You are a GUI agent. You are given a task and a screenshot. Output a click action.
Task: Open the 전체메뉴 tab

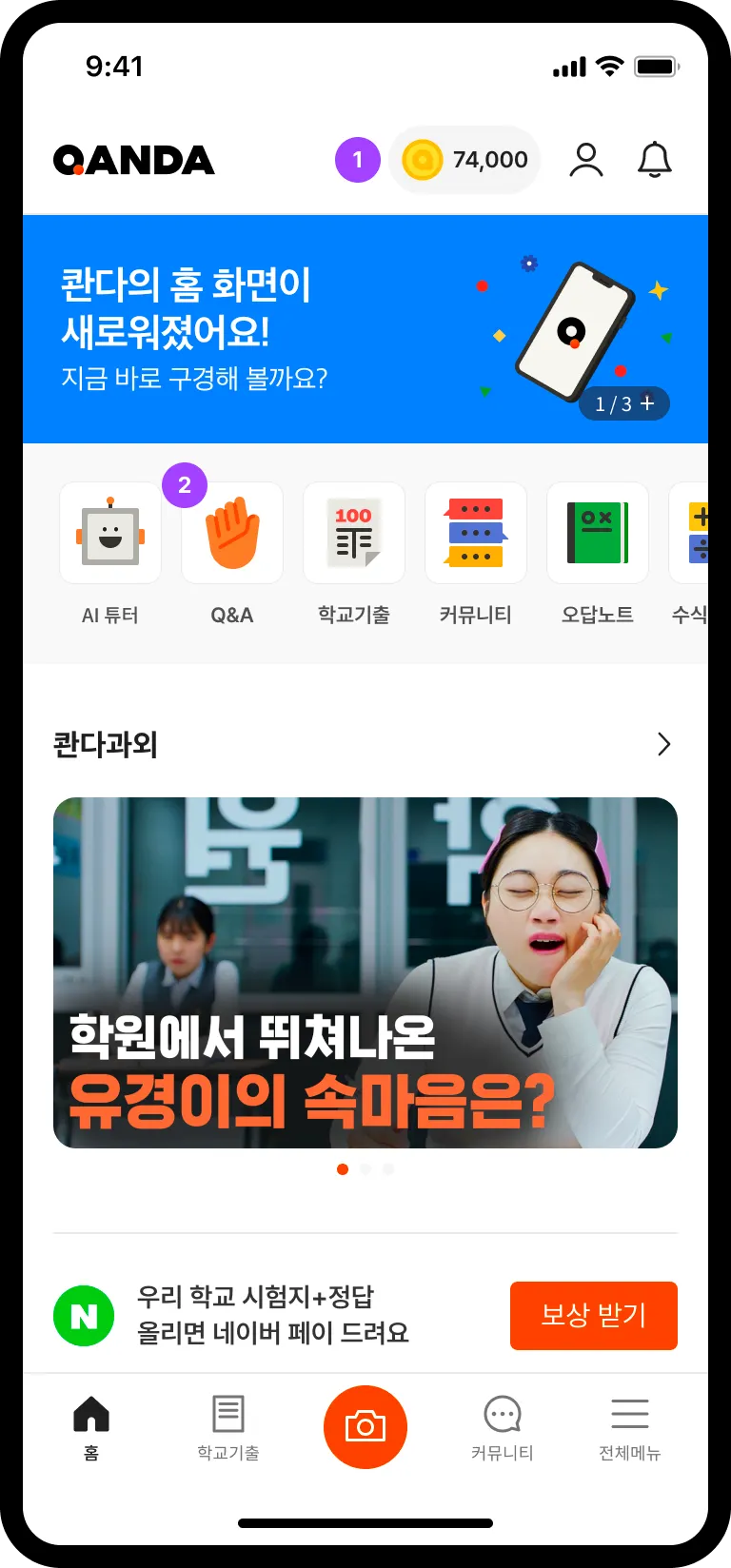tap(629, 1427)
